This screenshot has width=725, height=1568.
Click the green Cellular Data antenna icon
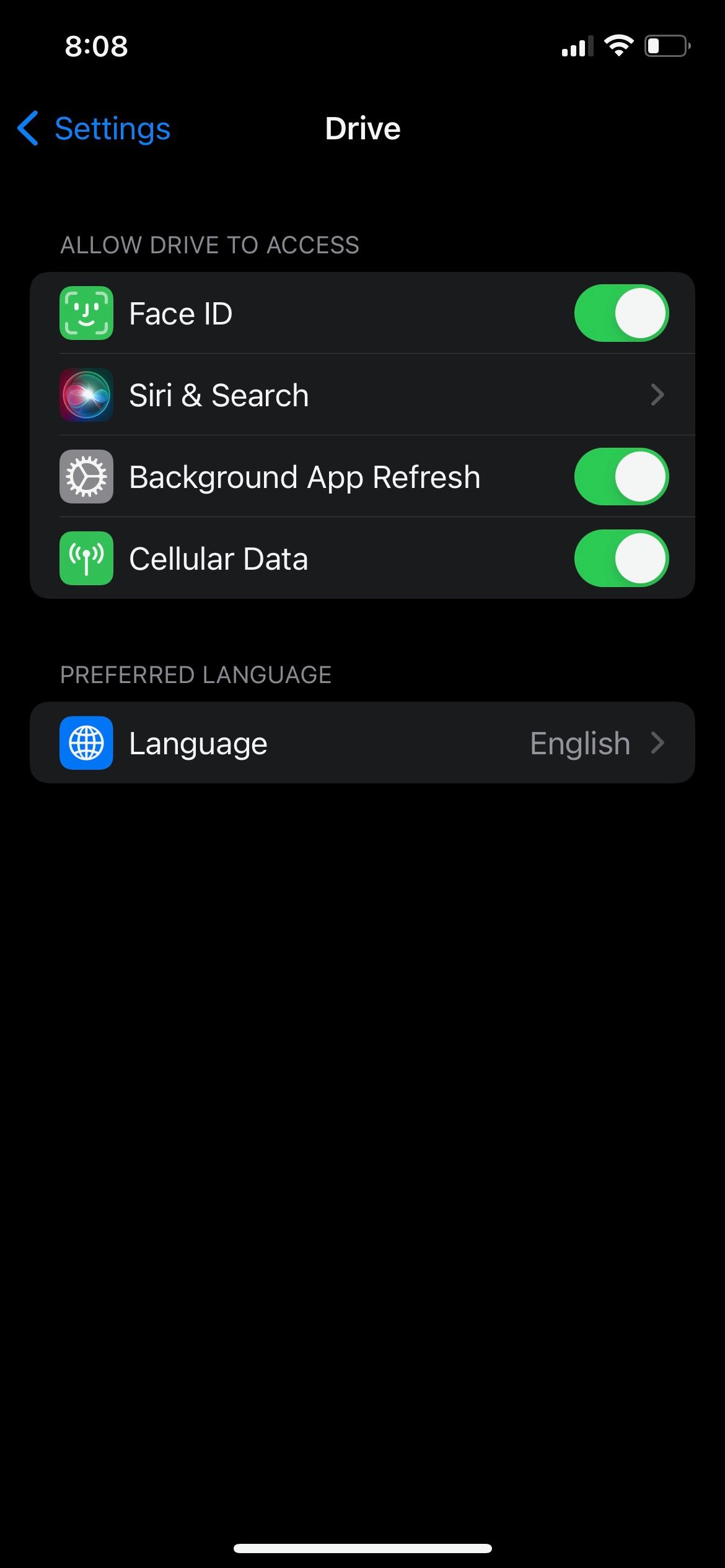pyautogui.click(x=86, y=559)
